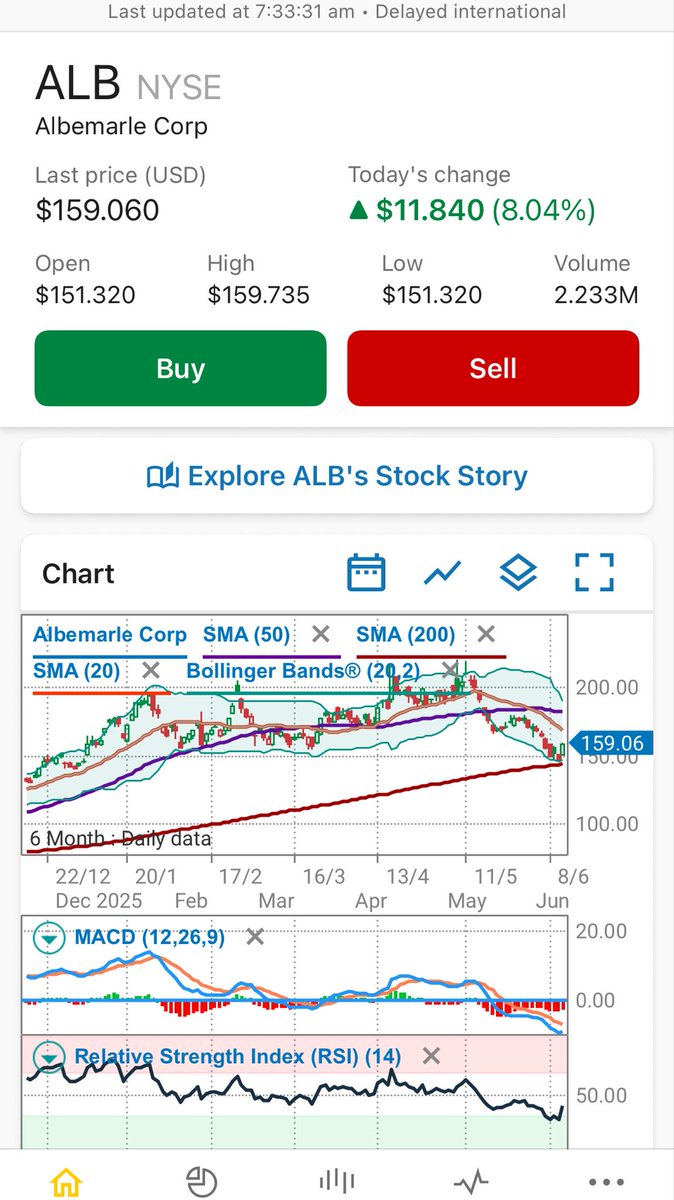Remove the SMA (20) indicator

point(150,670)
